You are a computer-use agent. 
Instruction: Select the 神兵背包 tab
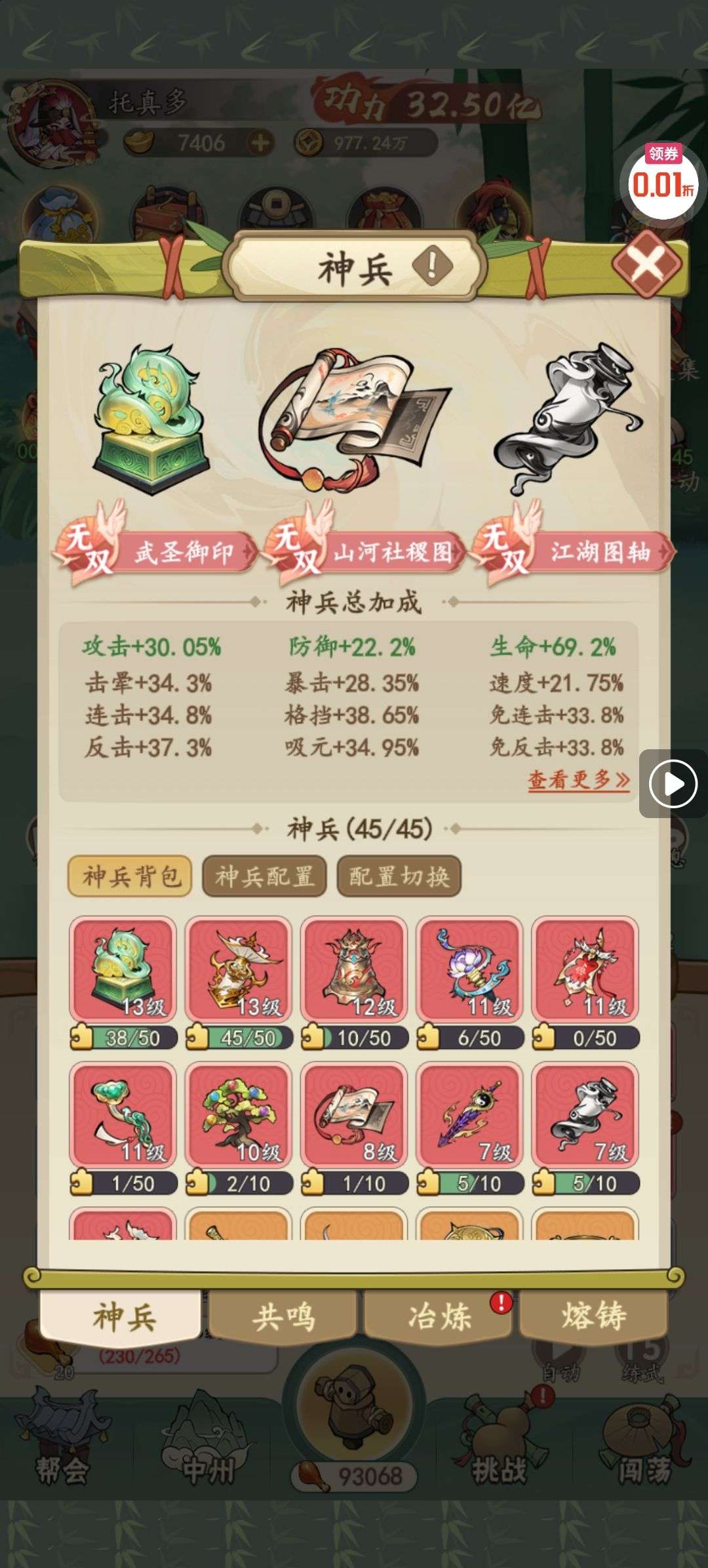pyautogui.click(x=130, y=876)
